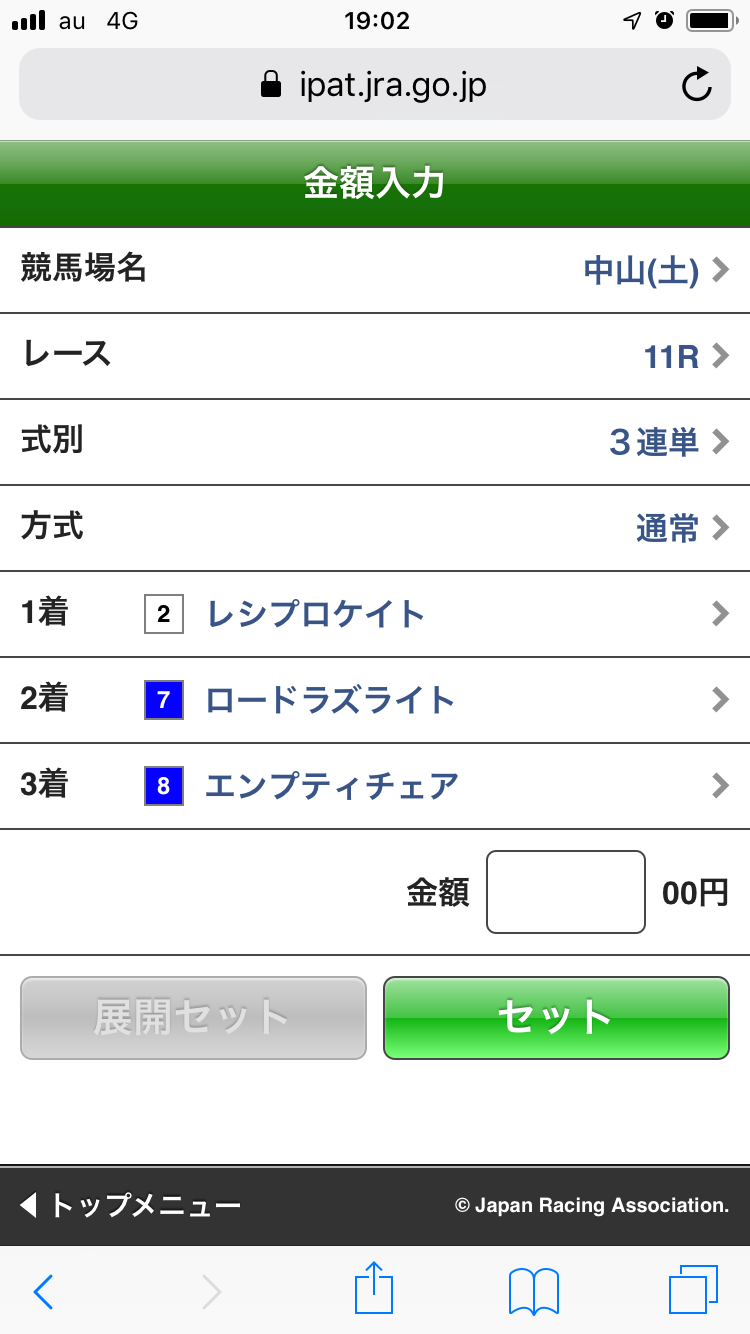Expand the 1着 row chevron
750x1334 pixels.
click(718, 614)
